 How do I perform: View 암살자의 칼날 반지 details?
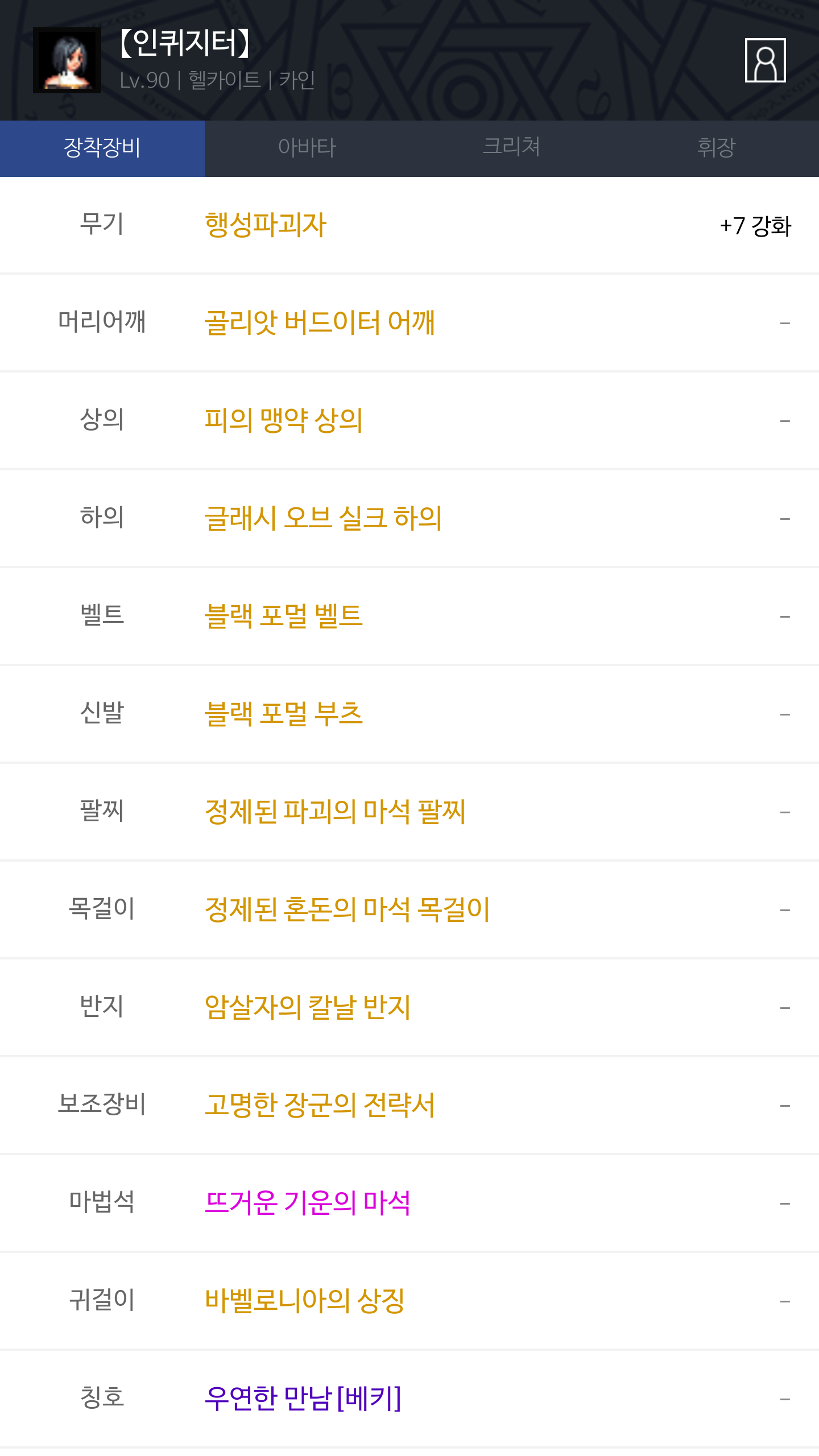(308, 1008)
